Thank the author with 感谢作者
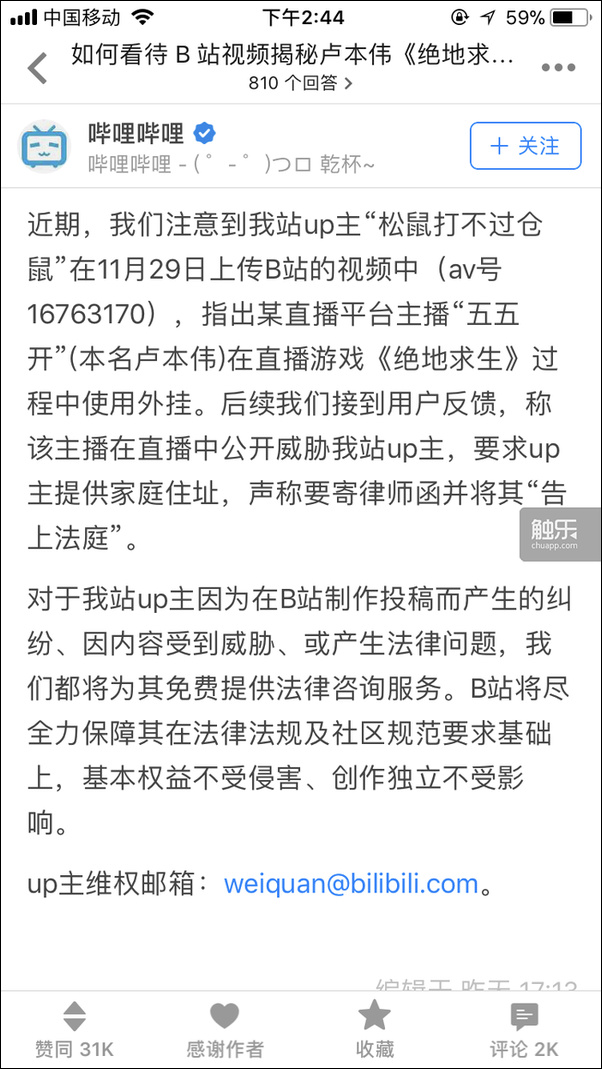Viewport: 602px width, 1069px height. [x=225, y=1028]
